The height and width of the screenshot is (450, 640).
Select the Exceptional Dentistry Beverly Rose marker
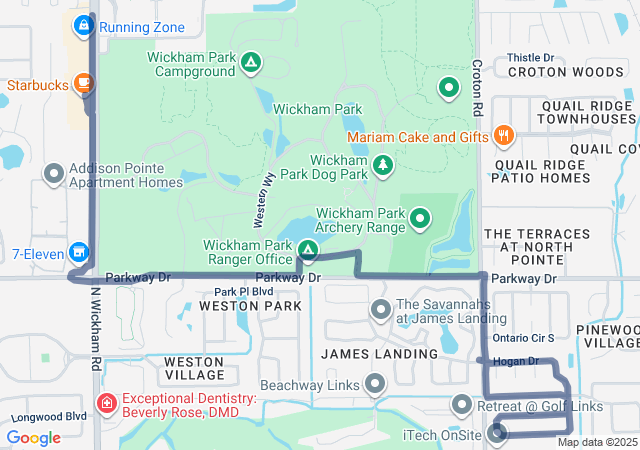point(106,404)
